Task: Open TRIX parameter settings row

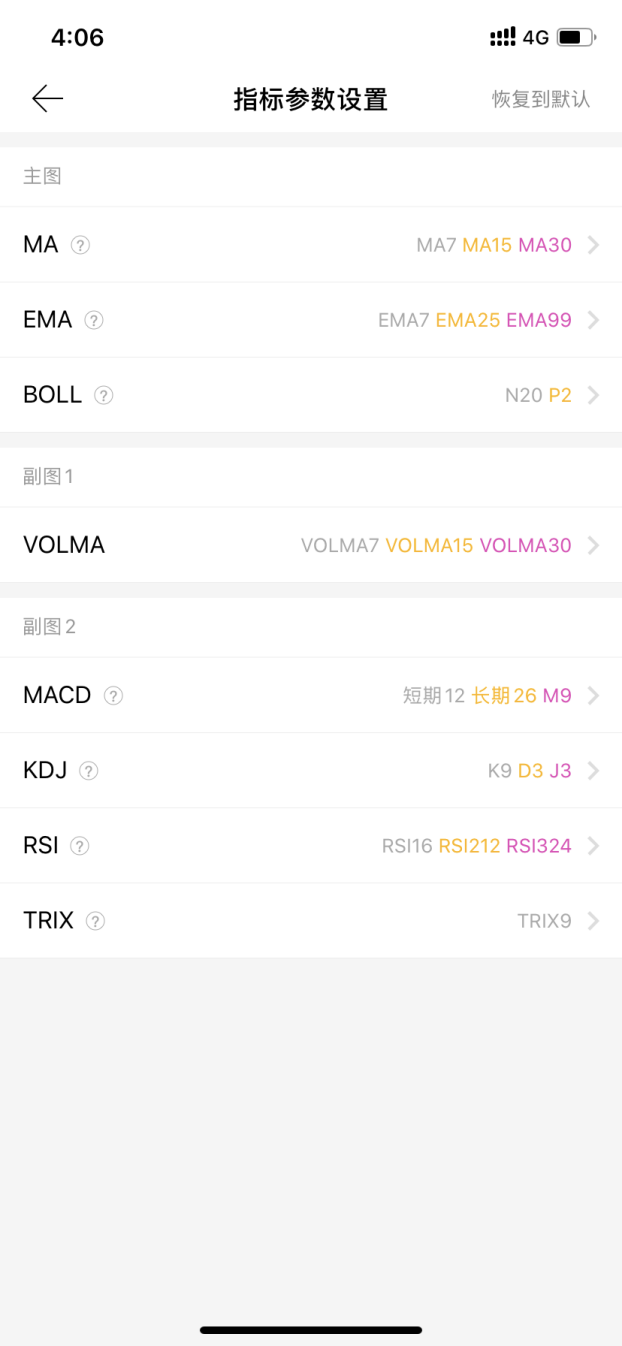Action: coord(311,921)
